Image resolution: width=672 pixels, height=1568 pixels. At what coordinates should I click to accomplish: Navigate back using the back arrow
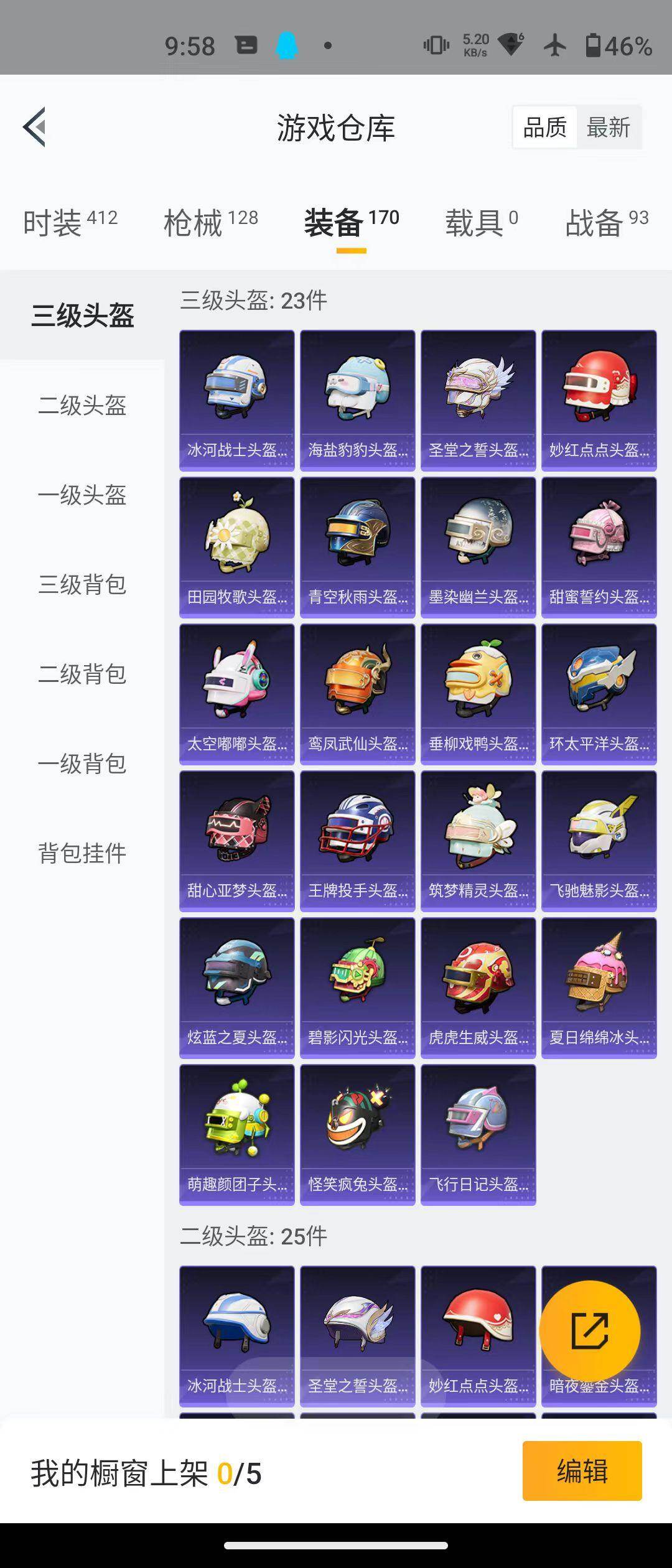pos(34,128)
